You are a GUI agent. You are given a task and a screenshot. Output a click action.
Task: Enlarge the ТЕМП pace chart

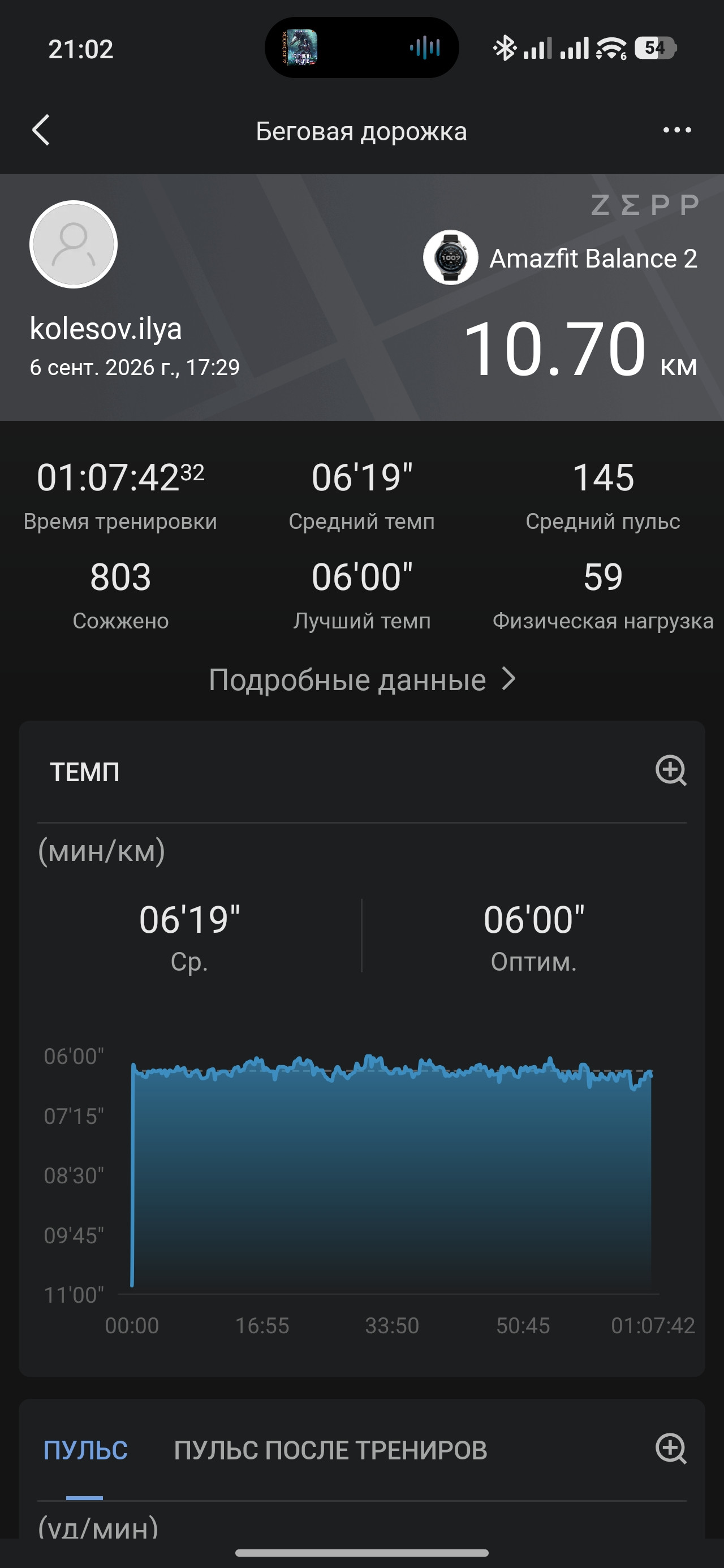click(x=671, y=770)
